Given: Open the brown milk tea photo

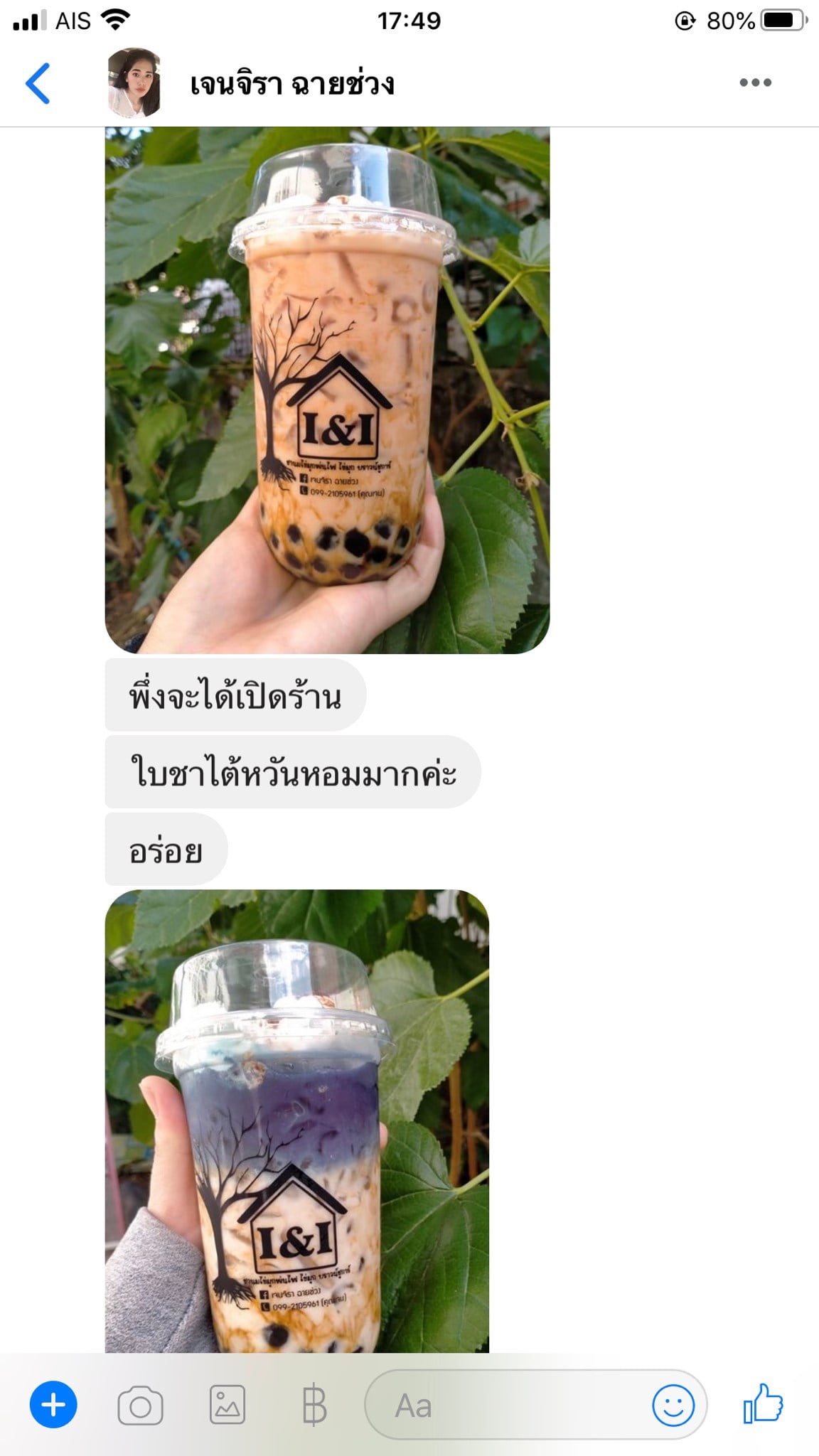Looking at the screenshot, I should pyautogui.click(x=327, y=390).
